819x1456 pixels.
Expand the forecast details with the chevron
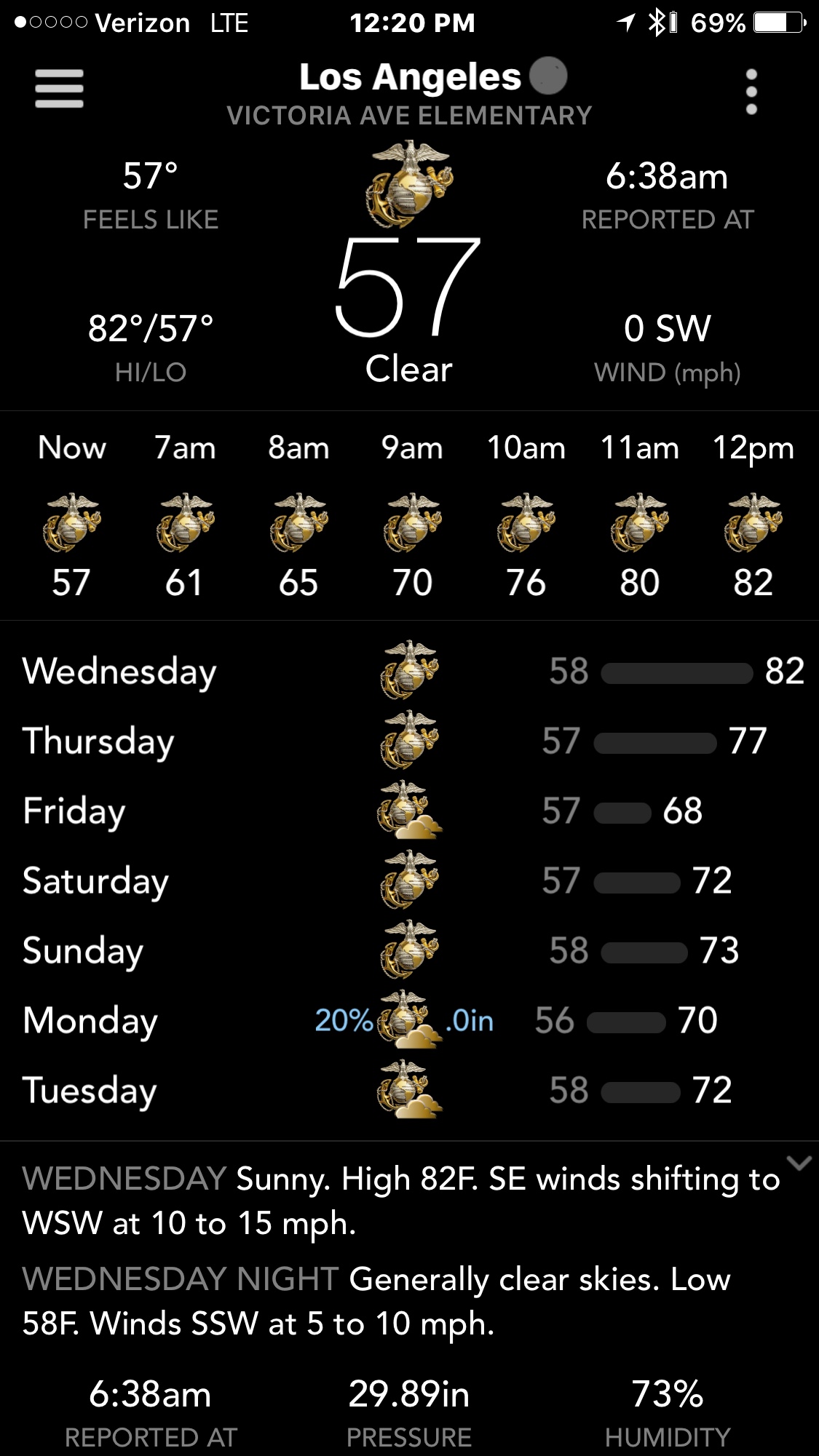click(799, 1163)
